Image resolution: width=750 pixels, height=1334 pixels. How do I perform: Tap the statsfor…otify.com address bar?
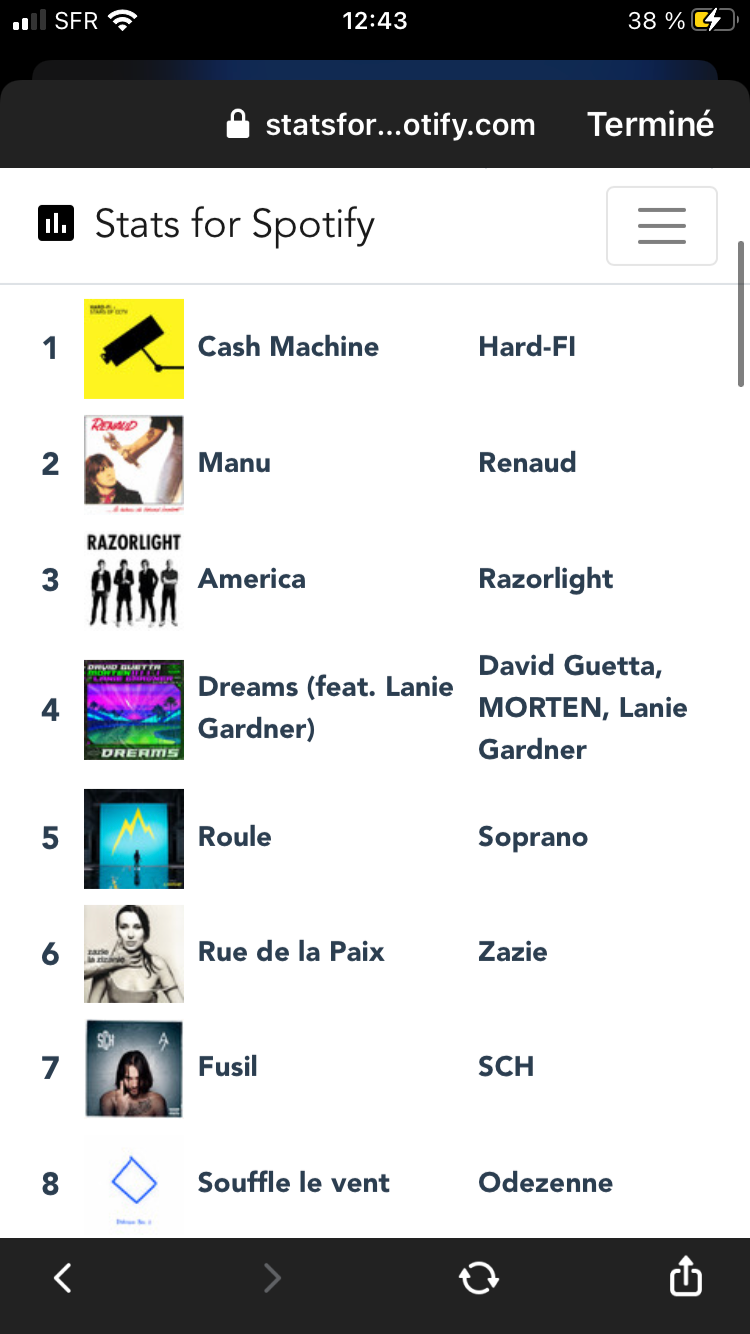(x=381, y=125)
